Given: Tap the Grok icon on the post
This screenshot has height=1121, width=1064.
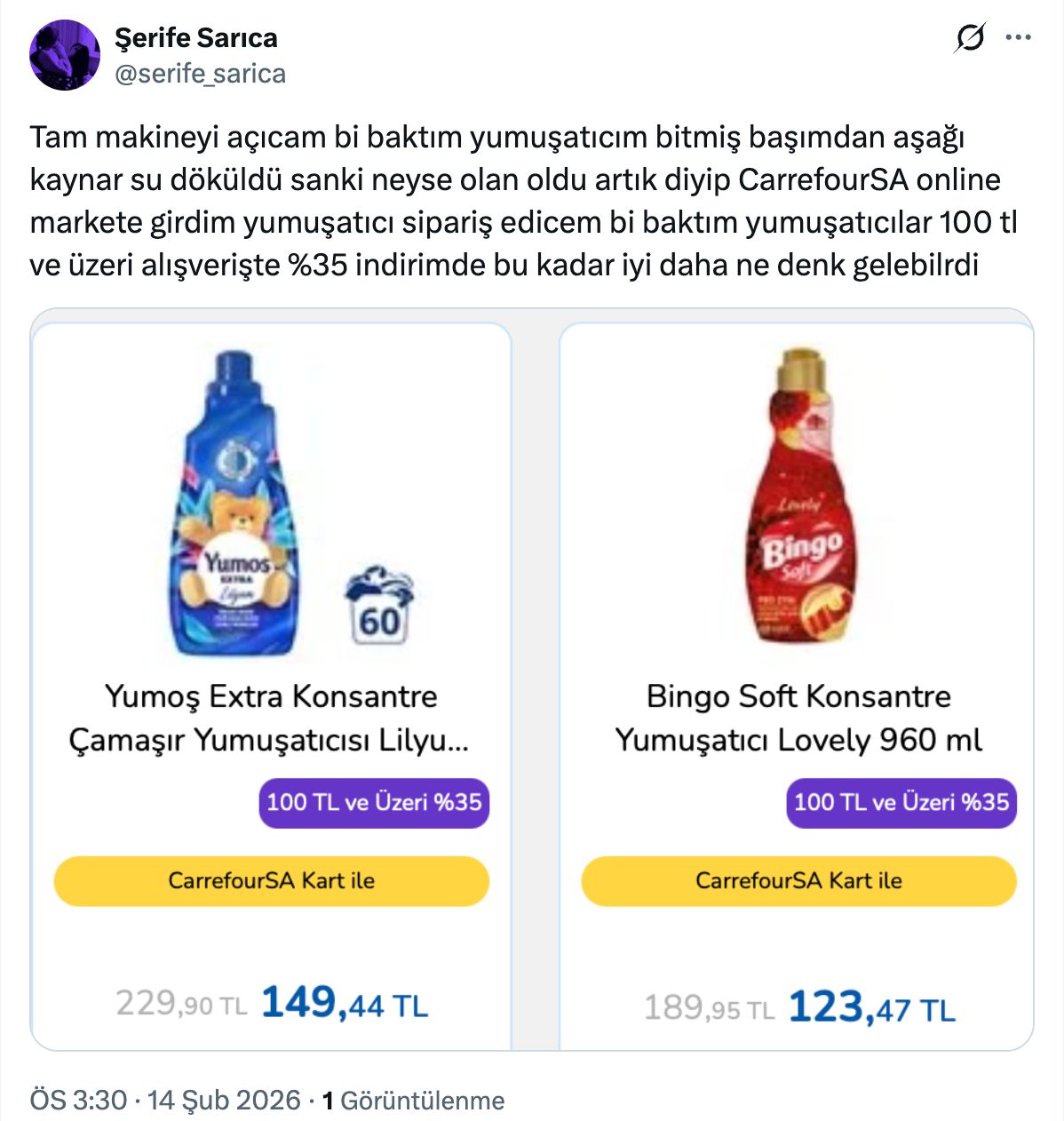Looking at the screenshot, I should click(x=970, y=38).
